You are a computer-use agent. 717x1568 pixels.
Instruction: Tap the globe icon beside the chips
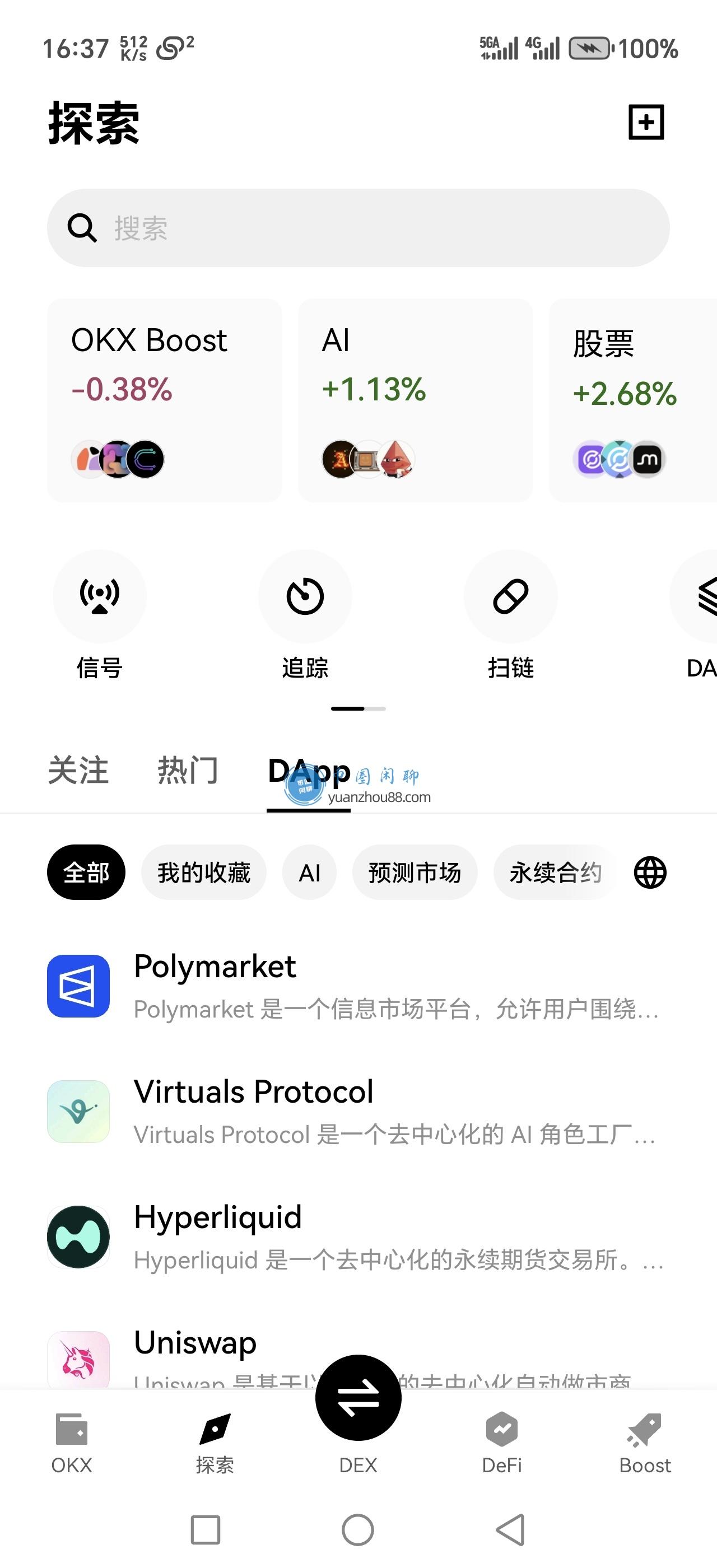[650, 873]
